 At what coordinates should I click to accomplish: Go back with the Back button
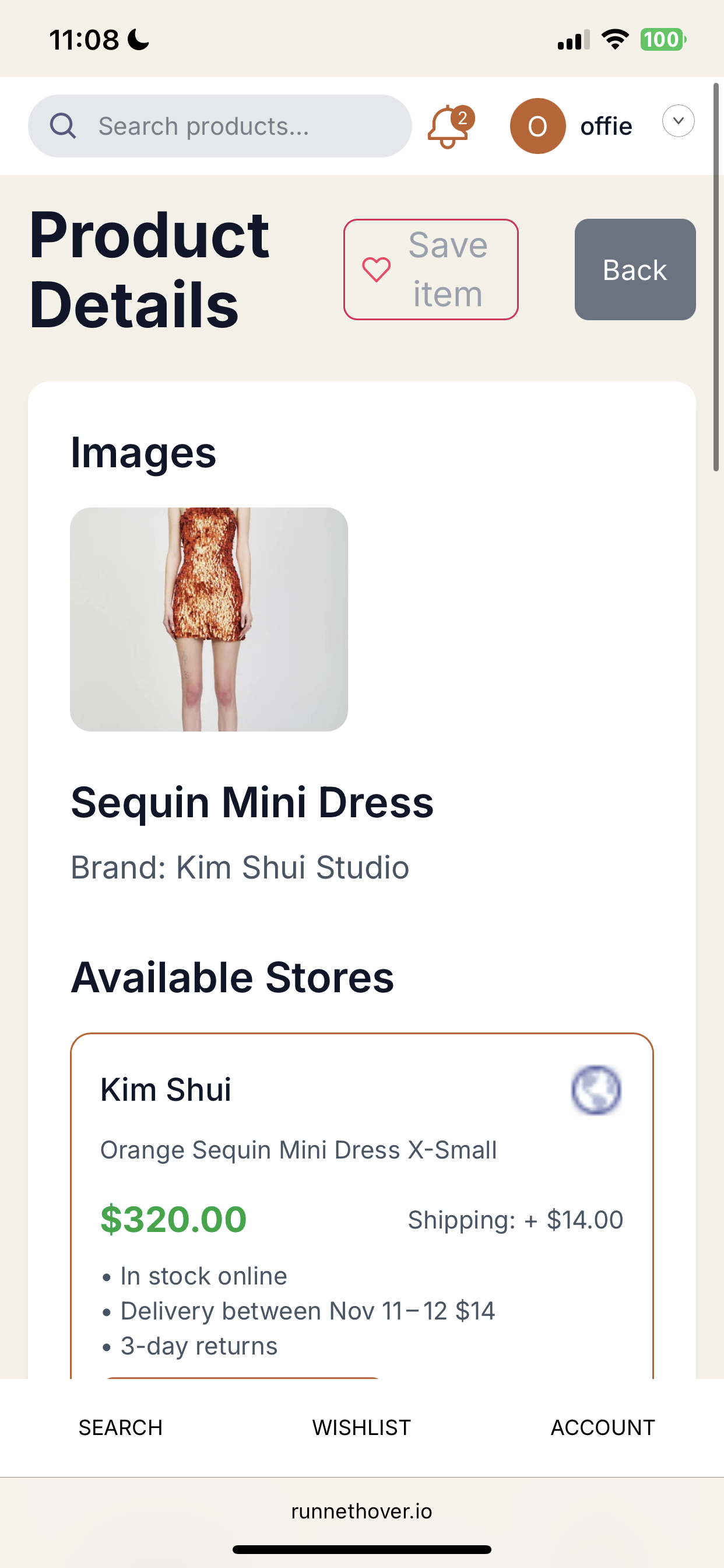[x=635, y=269]
